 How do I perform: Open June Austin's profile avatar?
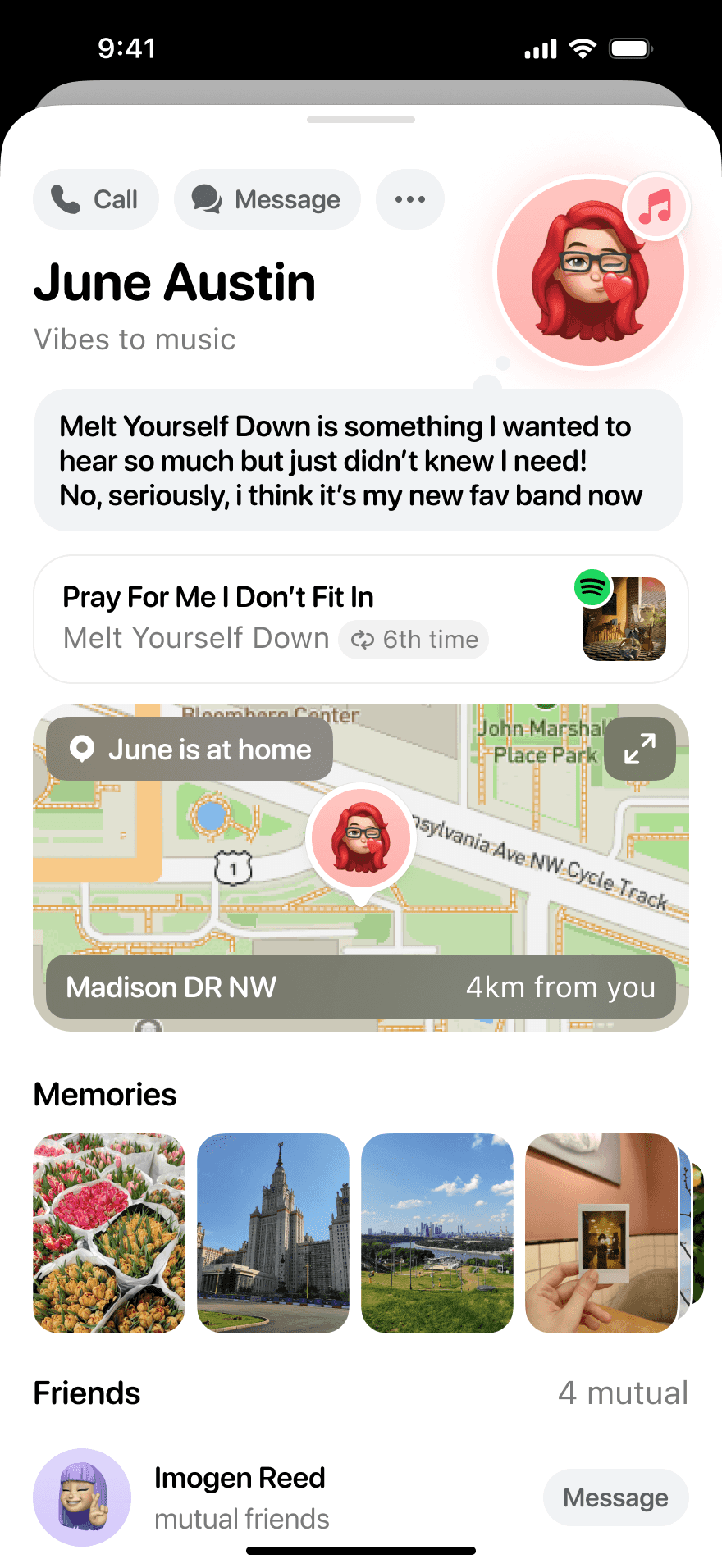(590, 272)
